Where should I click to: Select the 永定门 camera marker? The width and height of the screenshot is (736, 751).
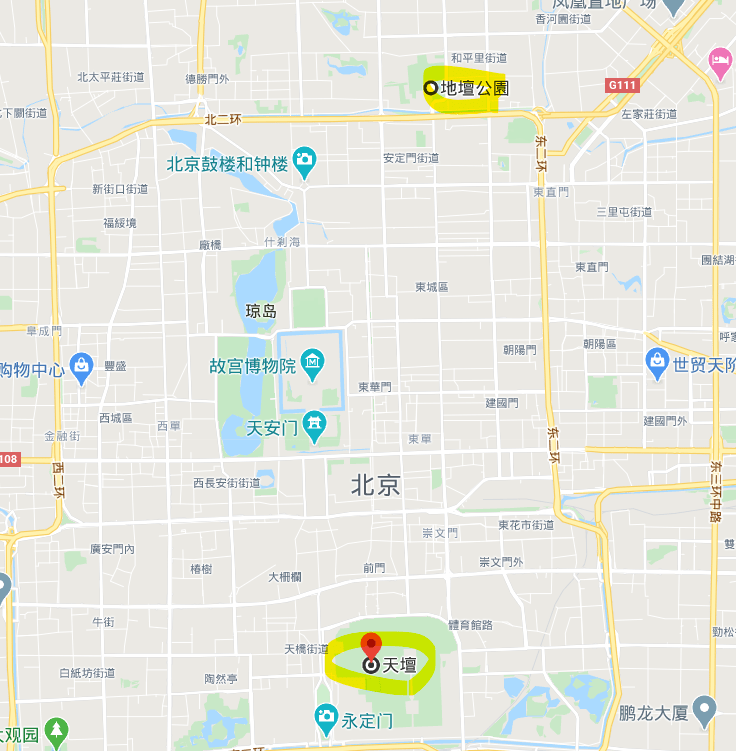(x=325, y=716)
